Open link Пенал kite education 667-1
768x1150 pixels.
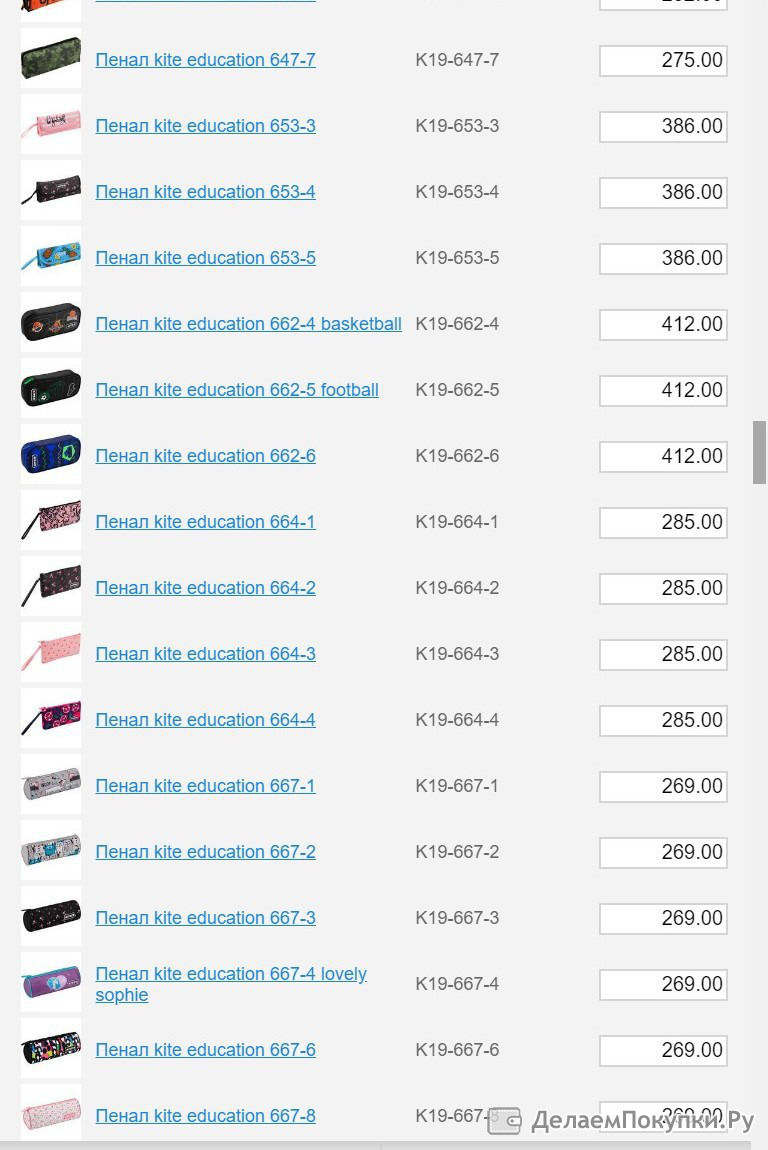pos(205,786)
